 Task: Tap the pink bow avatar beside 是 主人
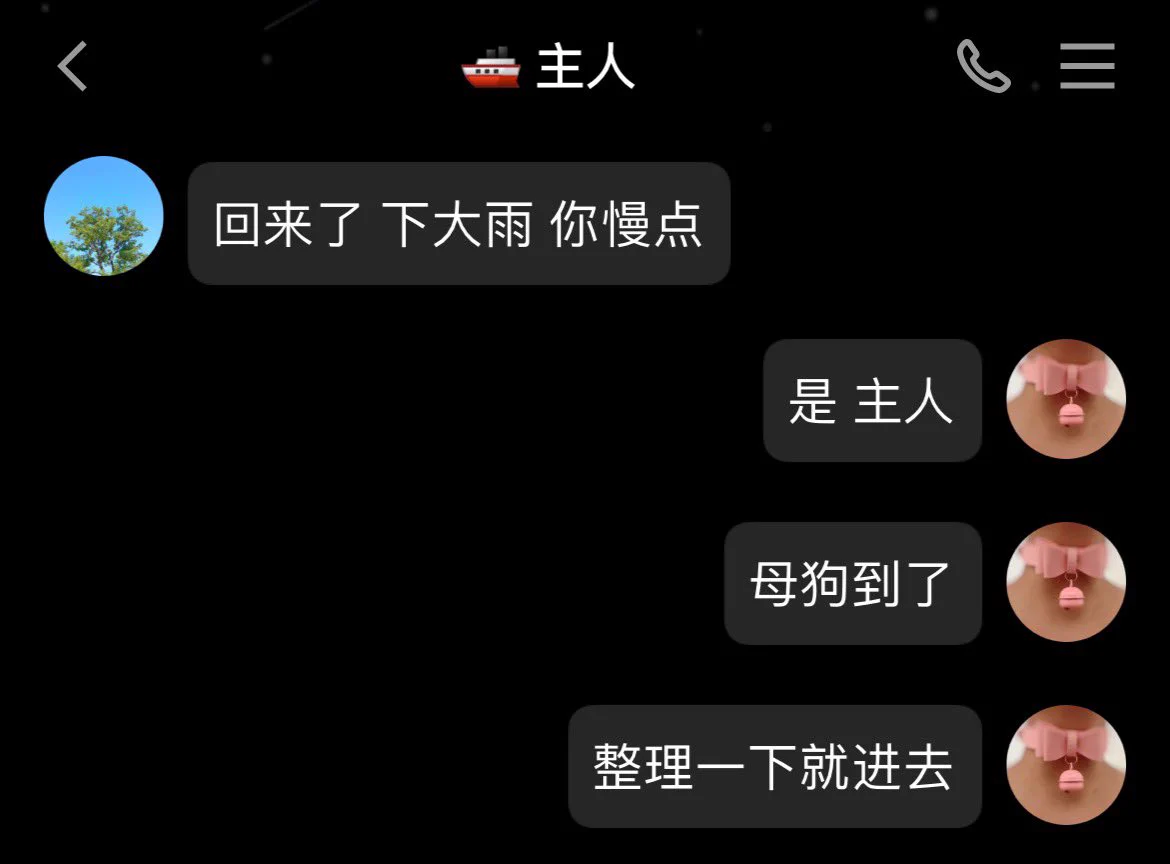click(1066, 399)
